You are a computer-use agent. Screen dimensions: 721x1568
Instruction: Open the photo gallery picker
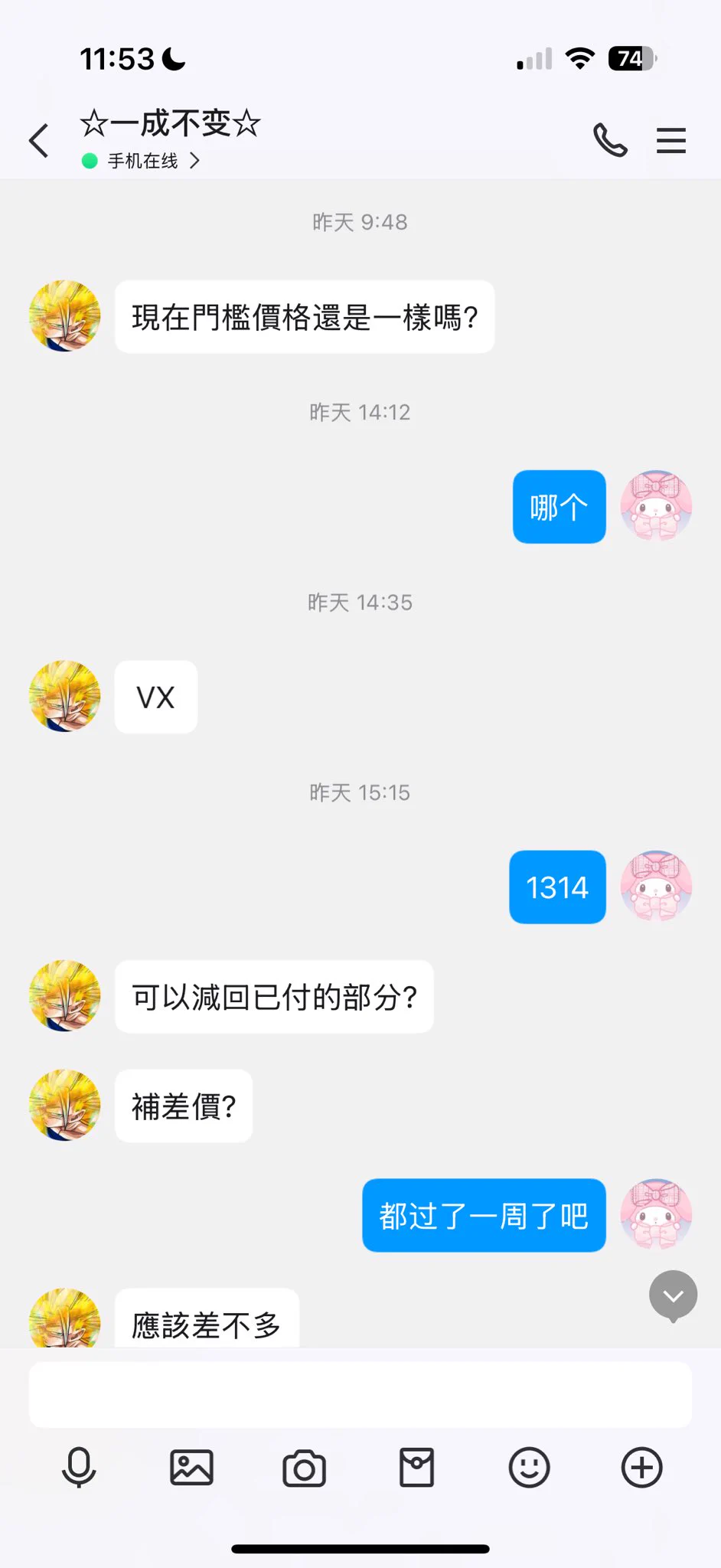click(191, 1468)
